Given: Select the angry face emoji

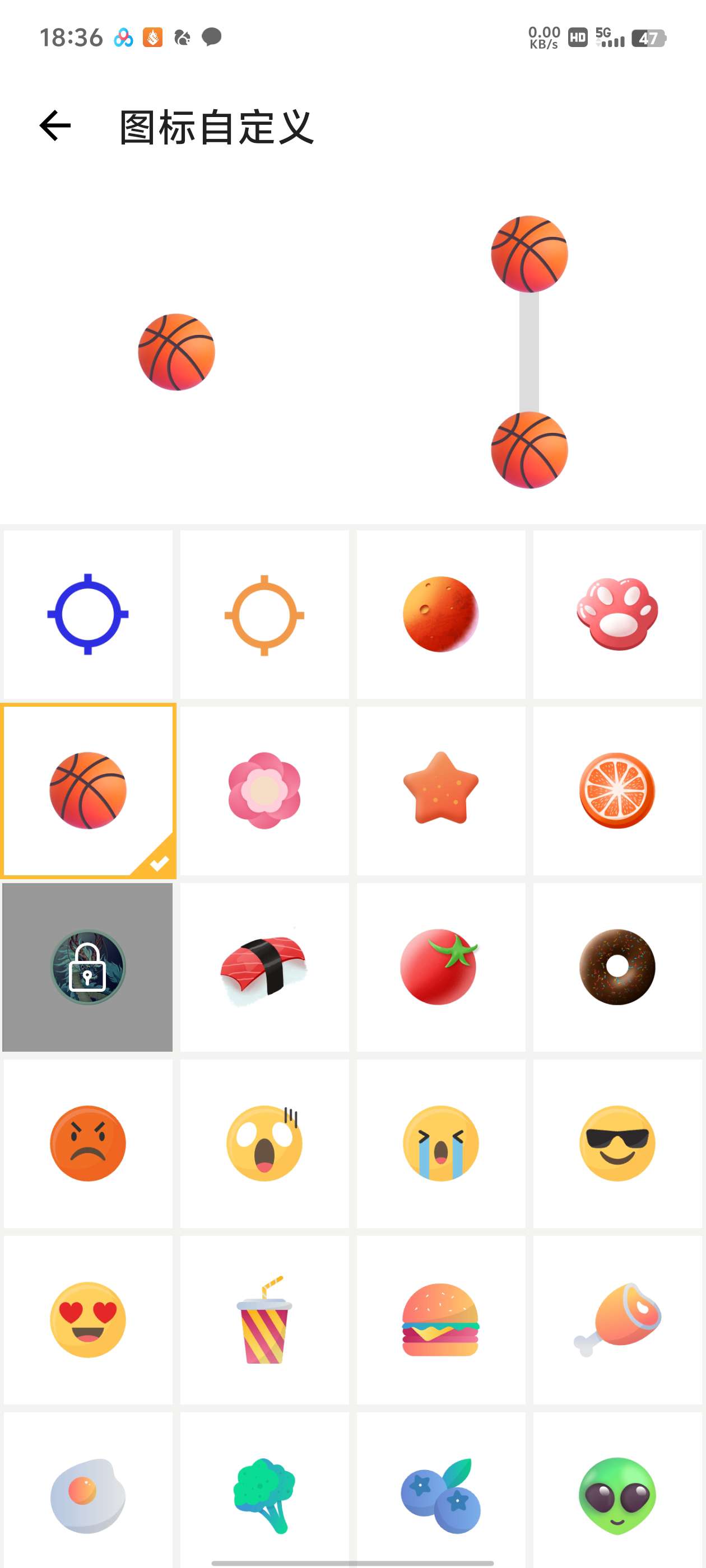Looking at the screenshot, I should pos(88,1143).
